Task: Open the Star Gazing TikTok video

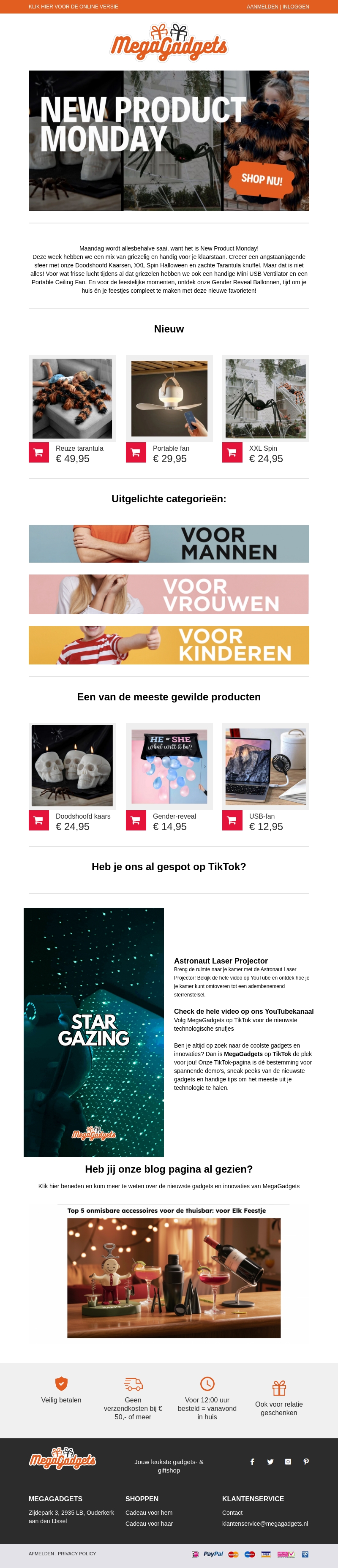Action: pos(94,1032)
